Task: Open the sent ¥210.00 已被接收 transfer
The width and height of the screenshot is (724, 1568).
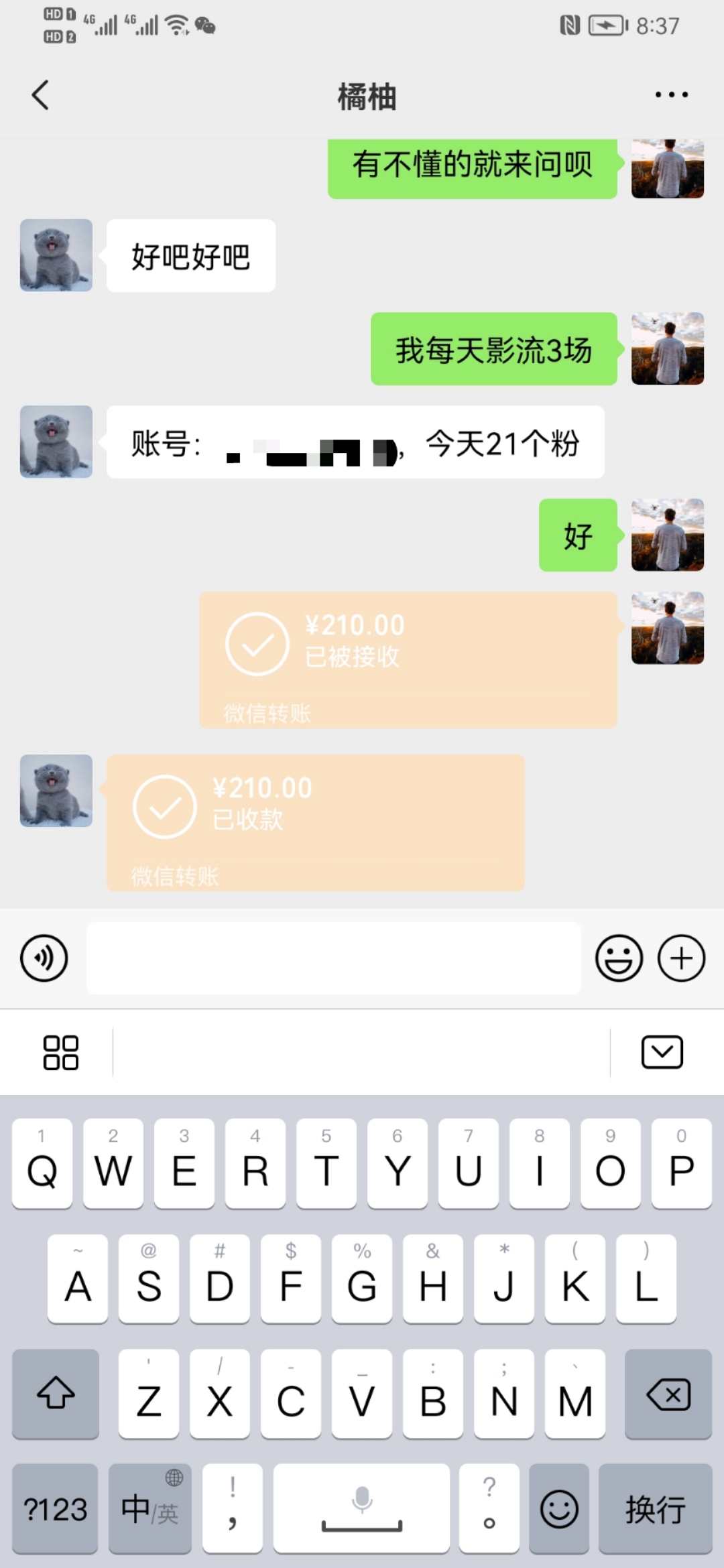Action: [408, 659]
